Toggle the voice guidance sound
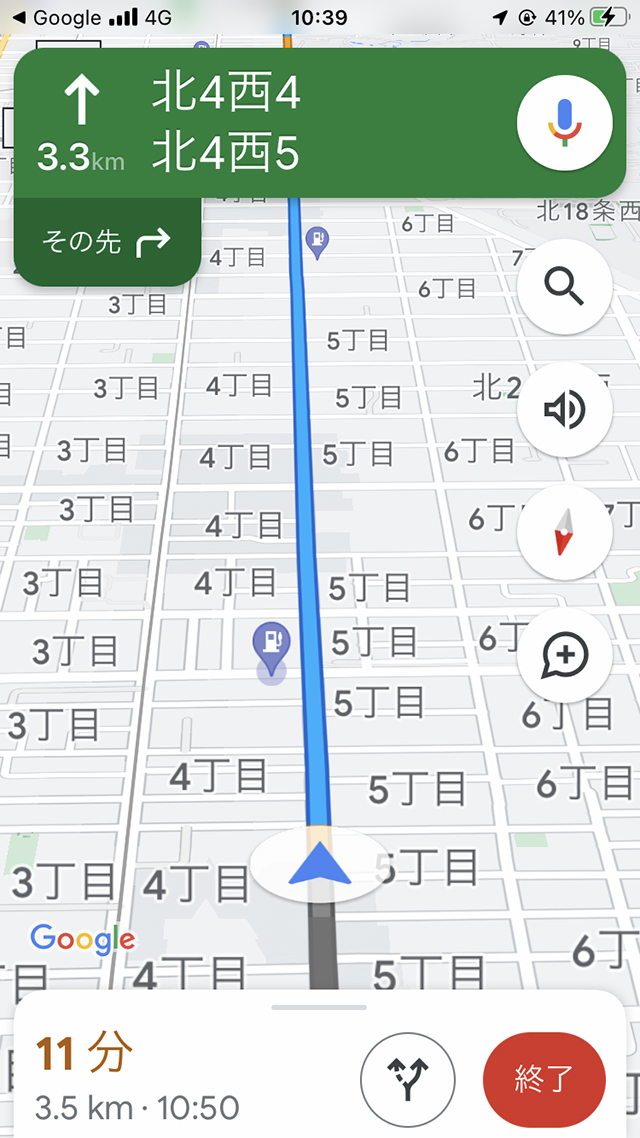 coord(564,410)
